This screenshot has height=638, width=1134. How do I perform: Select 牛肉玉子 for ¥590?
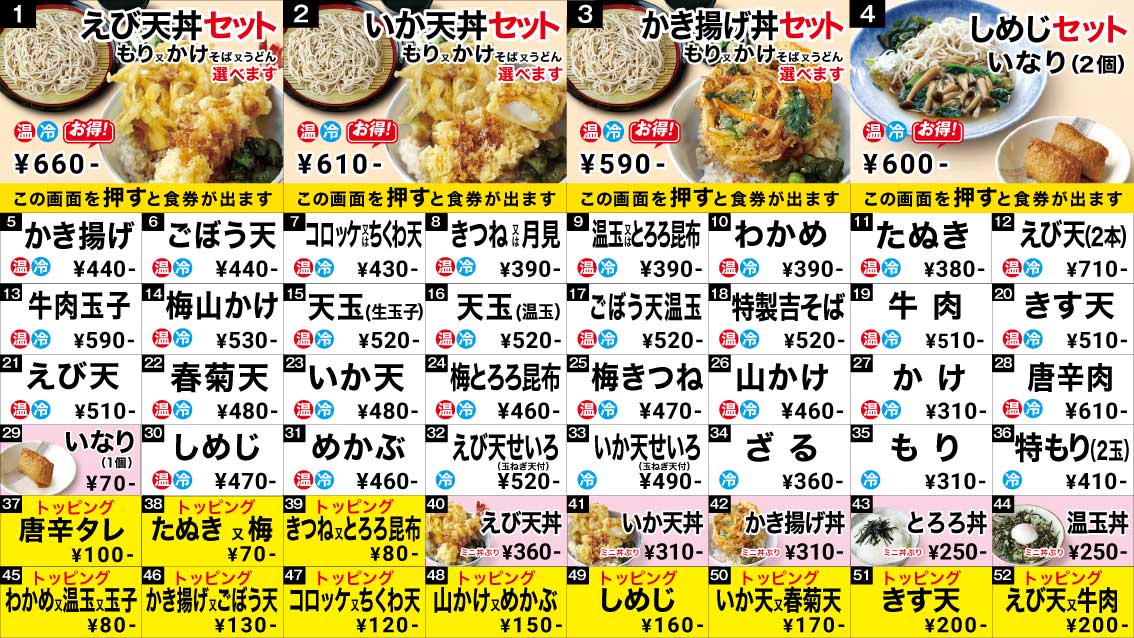pos(71,318)
